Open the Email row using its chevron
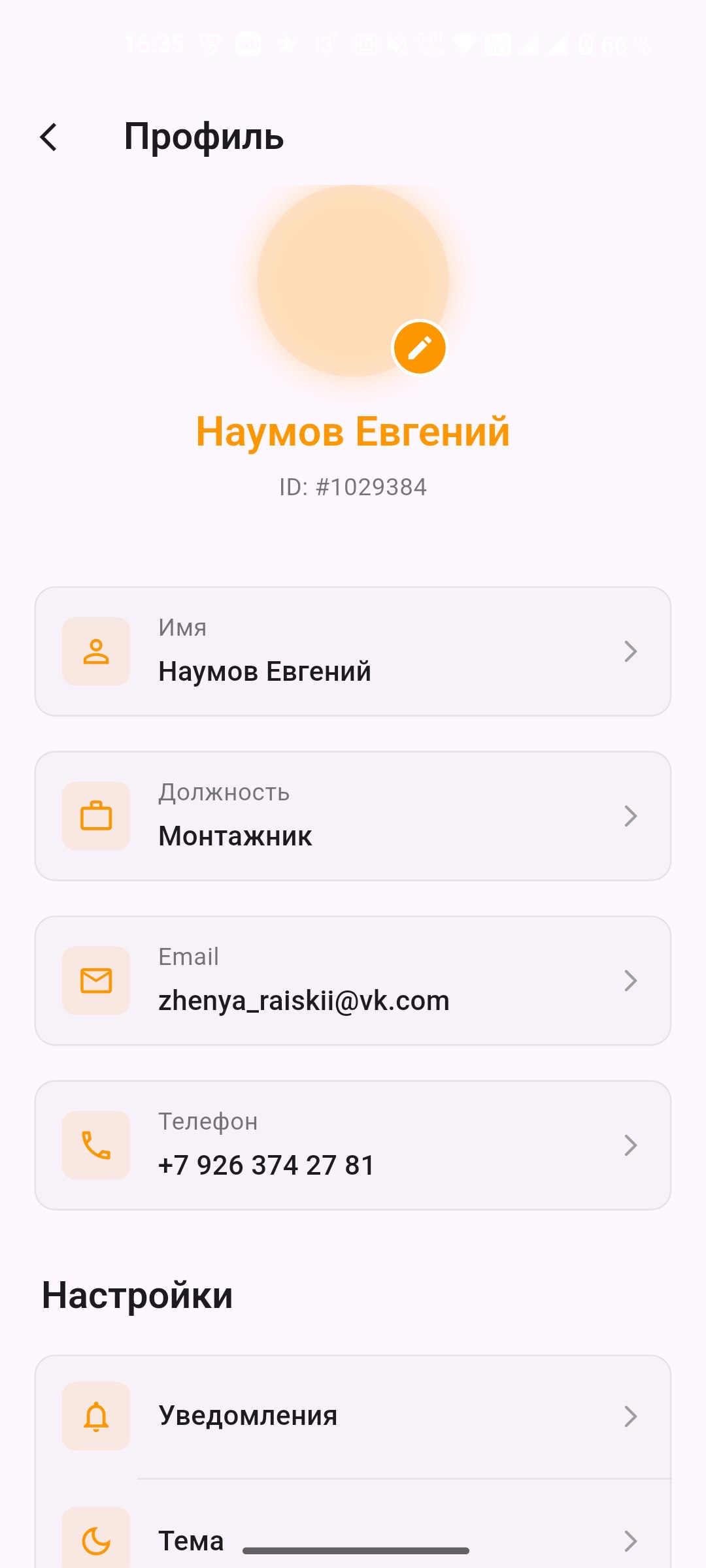Screen dimensions: 706x1568 click(x=630, y=980)
